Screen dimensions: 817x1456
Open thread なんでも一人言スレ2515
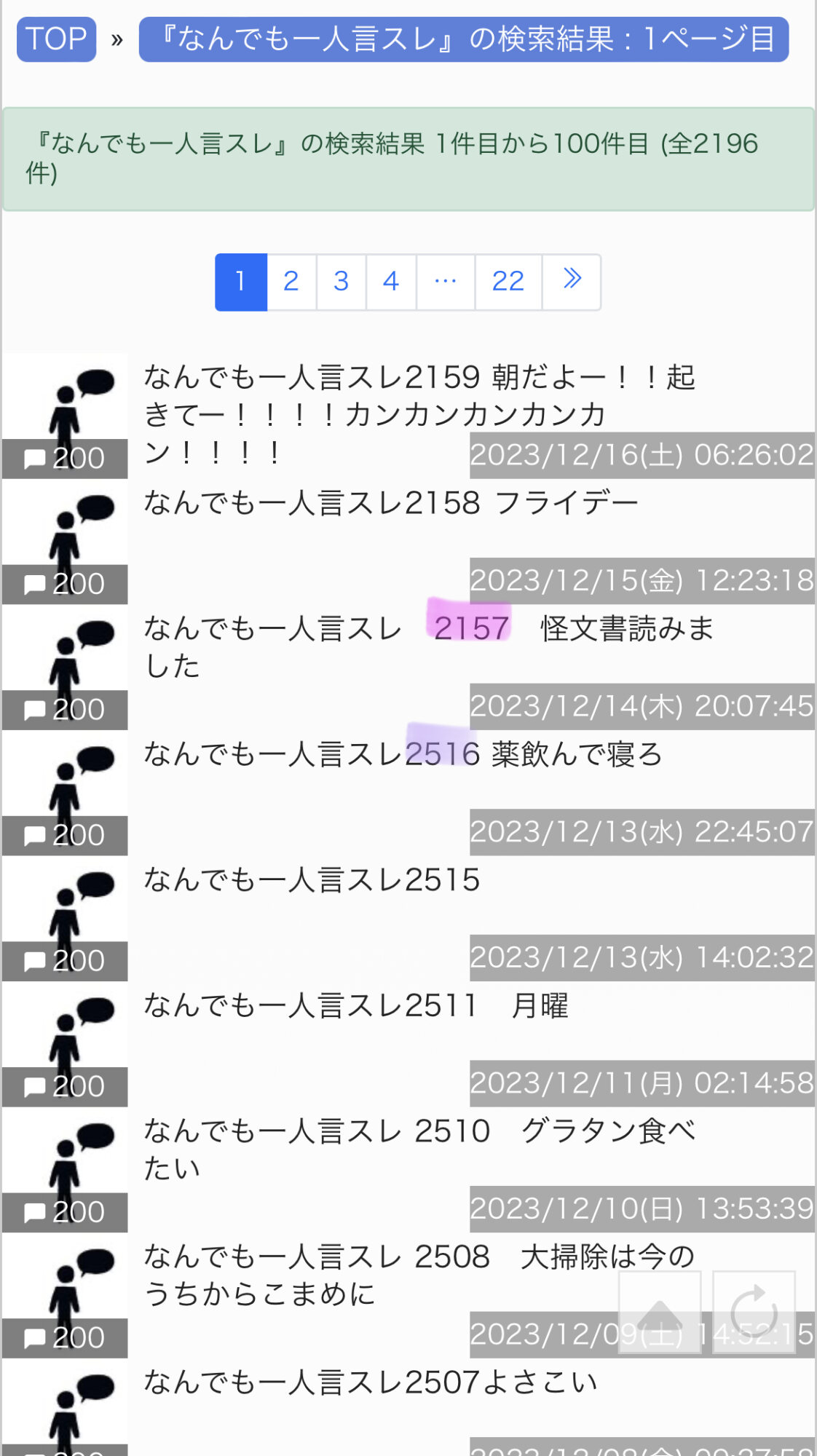(x=312, y=880)
